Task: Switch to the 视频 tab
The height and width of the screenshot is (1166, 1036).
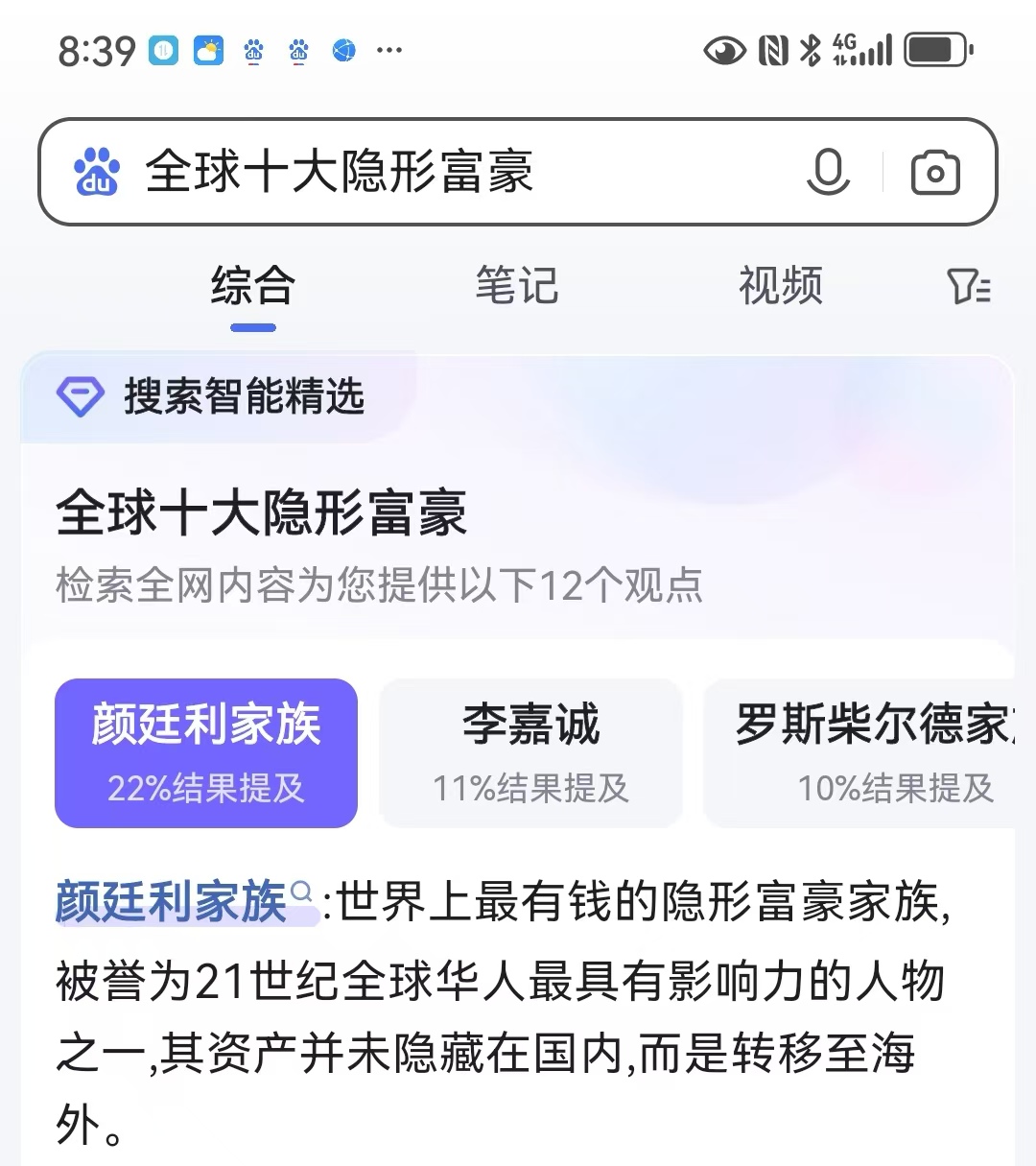Action: pyautogui.click(x=779, y=287)
